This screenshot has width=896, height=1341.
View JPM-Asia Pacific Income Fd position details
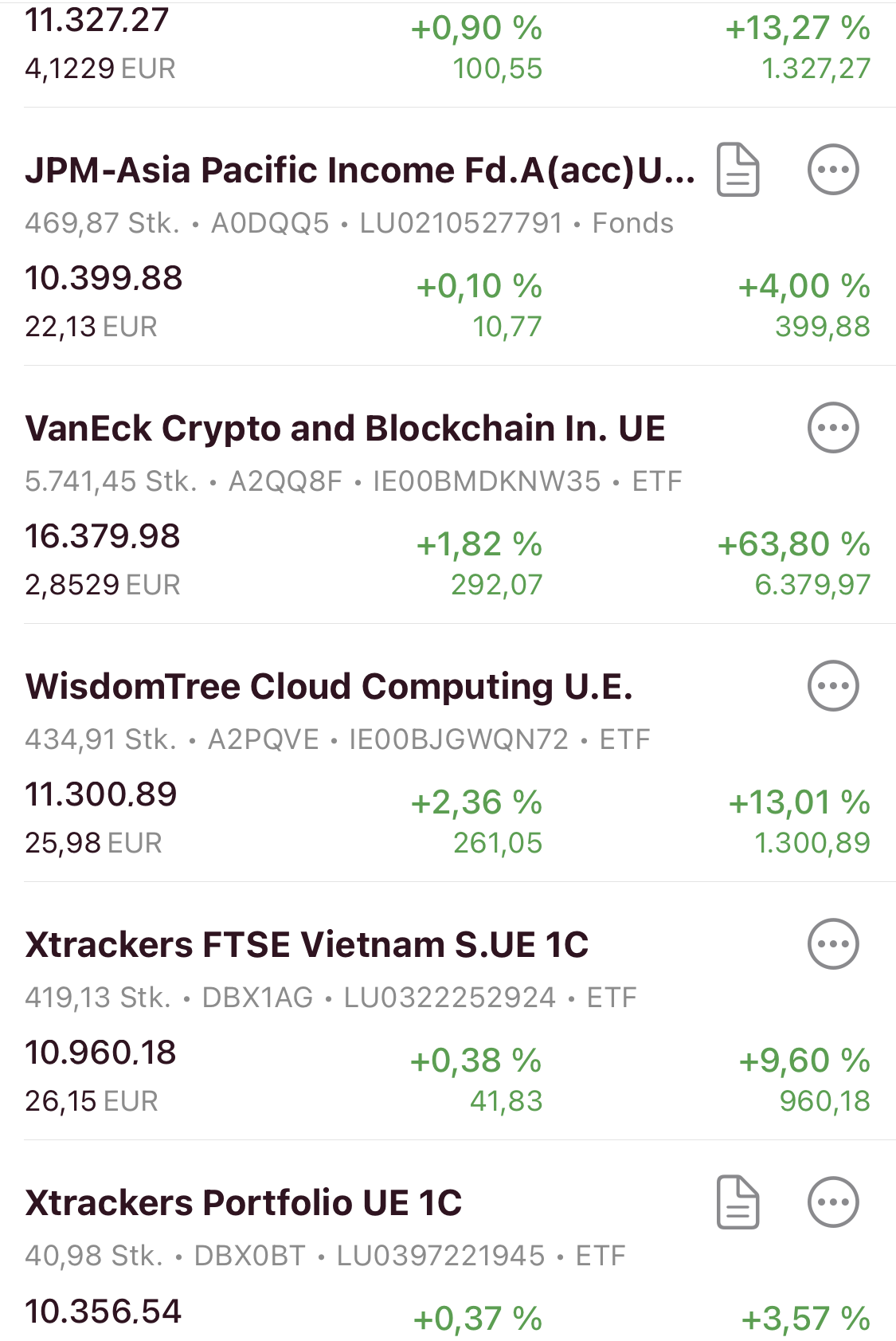[358, 171]
